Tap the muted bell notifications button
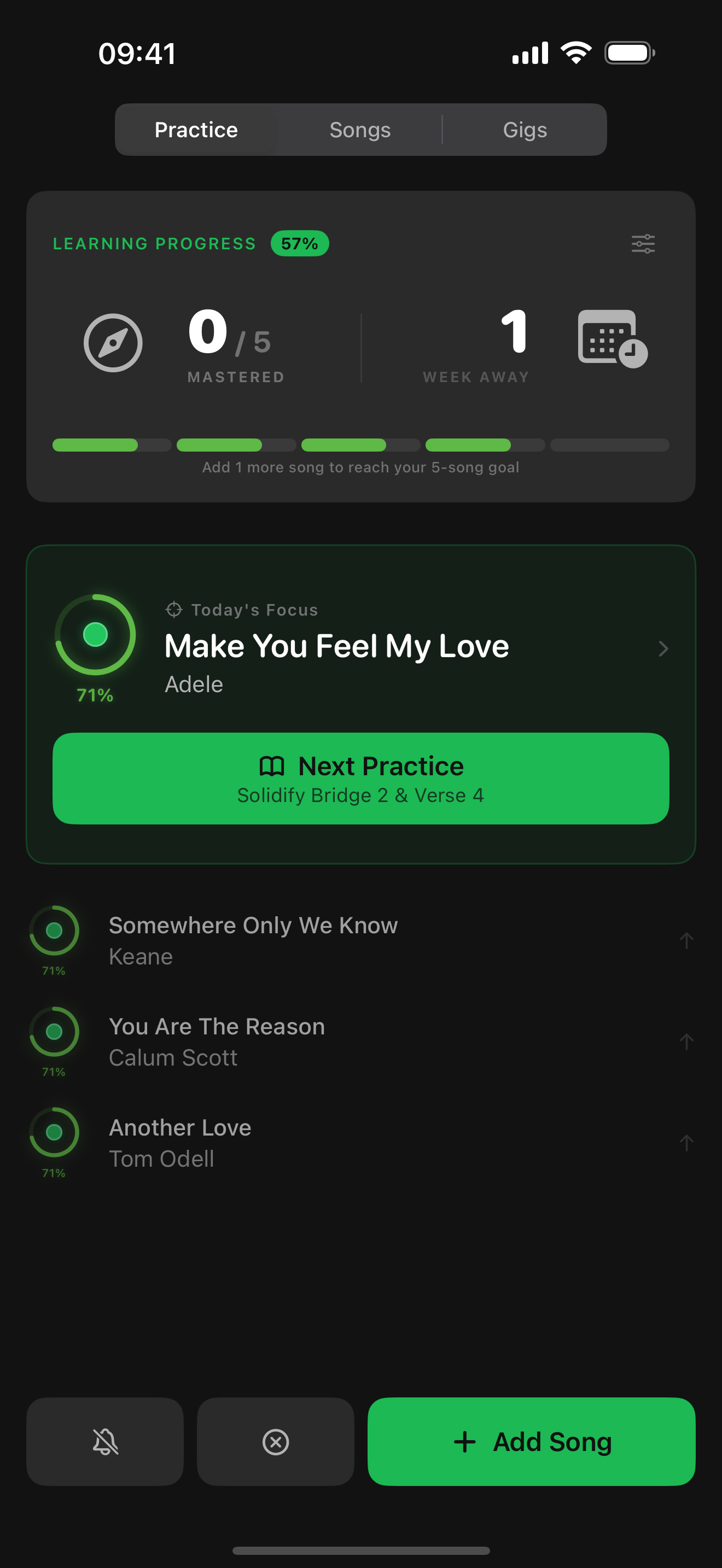 click(104, 1441)
